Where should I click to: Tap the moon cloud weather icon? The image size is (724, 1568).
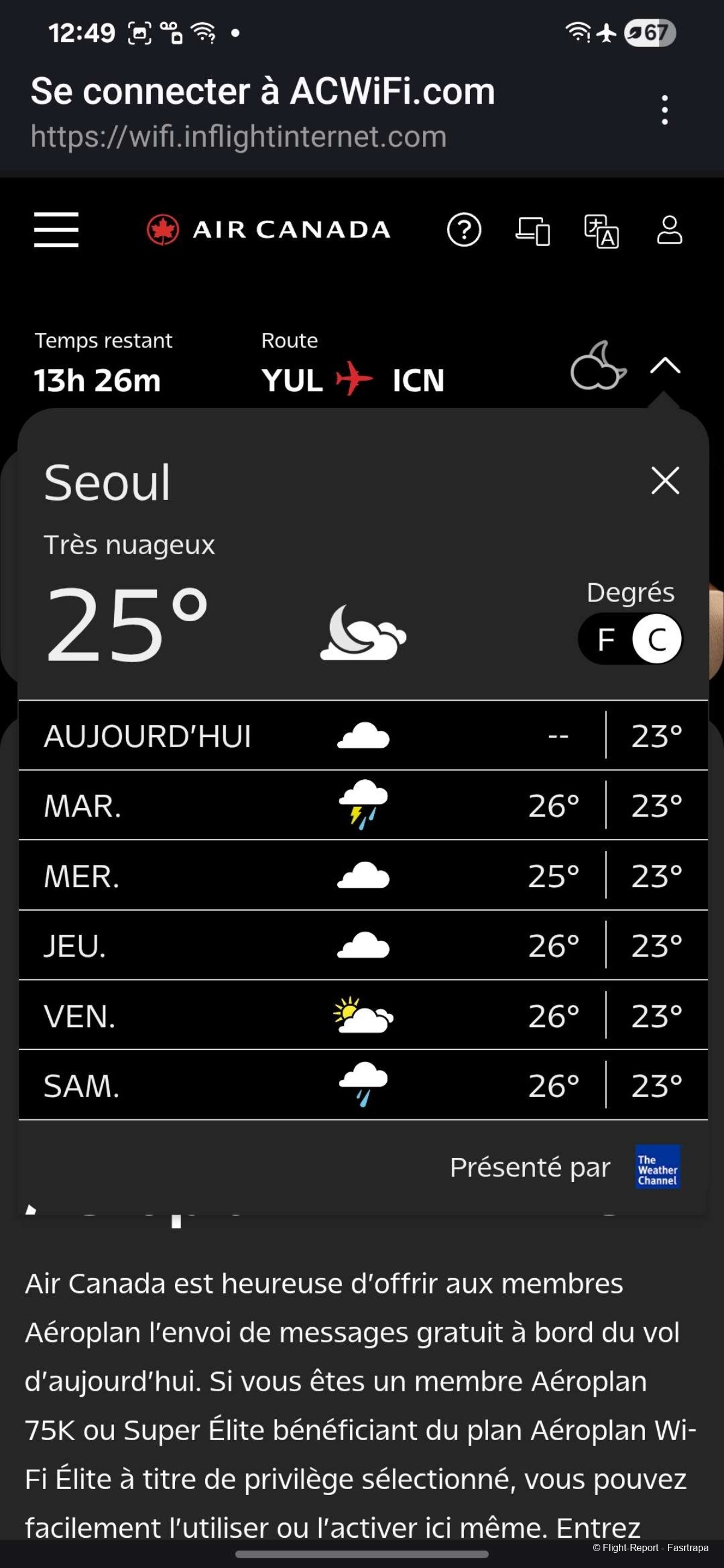pos(598,365)
